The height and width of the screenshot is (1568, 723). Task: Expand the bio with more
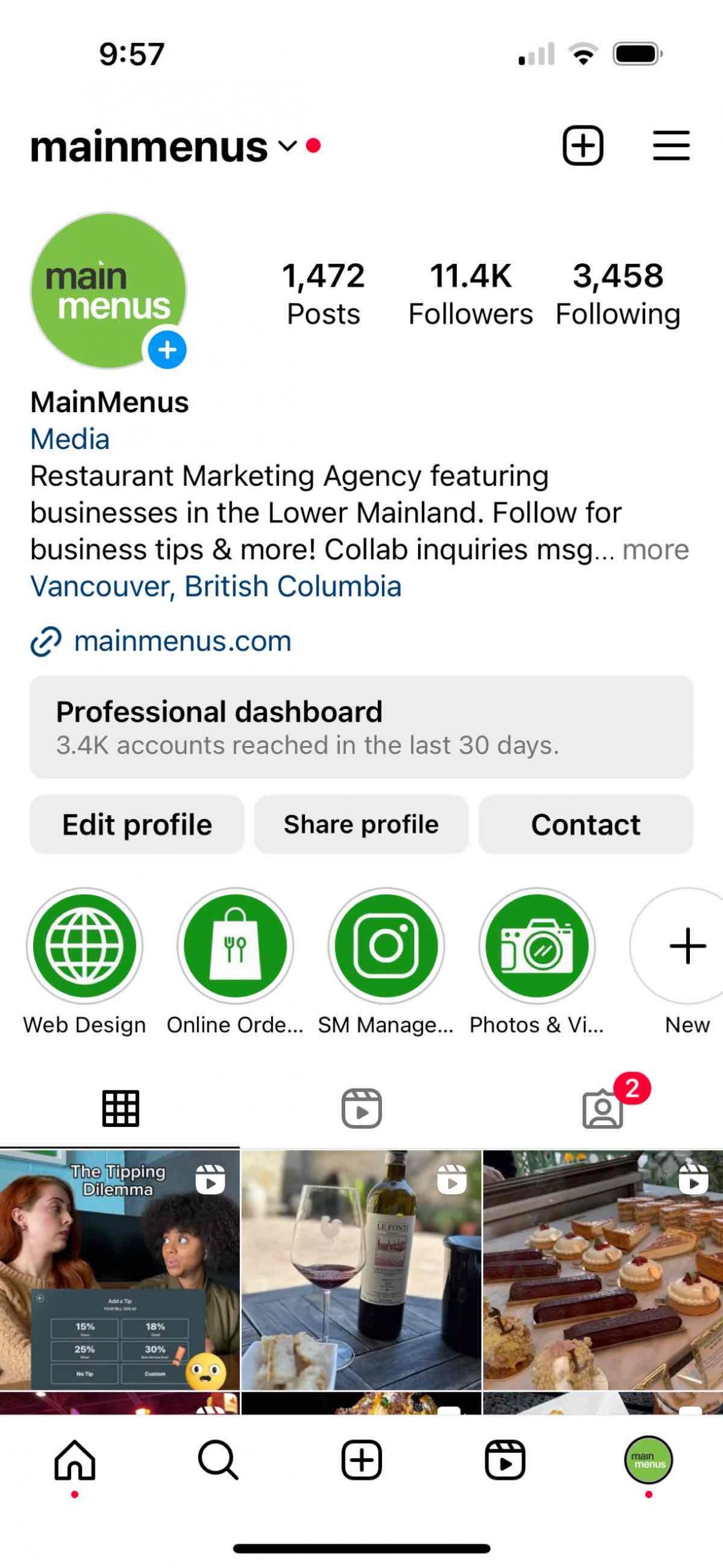point(655,549)
